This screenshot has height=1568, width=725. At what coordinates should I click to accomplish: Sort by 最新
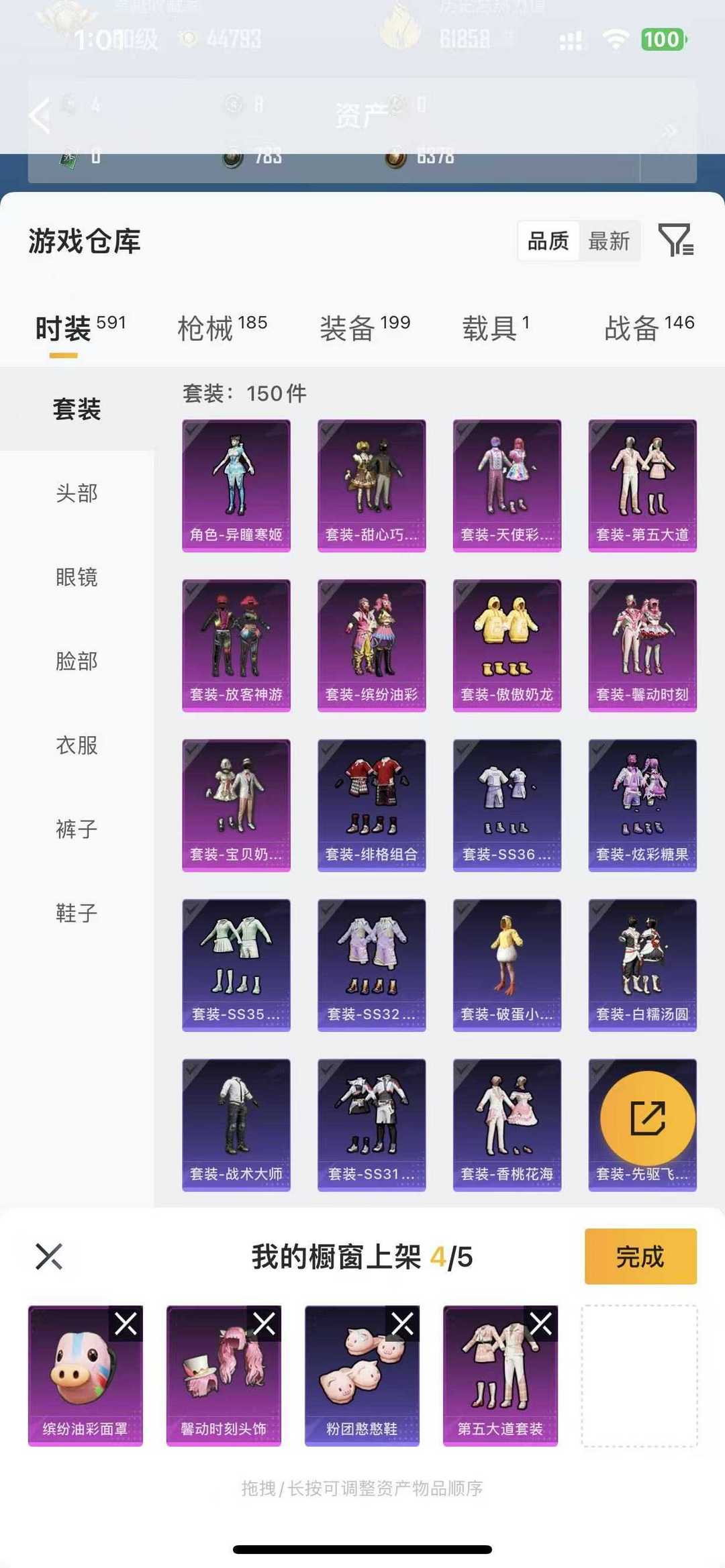pos(609,241)
